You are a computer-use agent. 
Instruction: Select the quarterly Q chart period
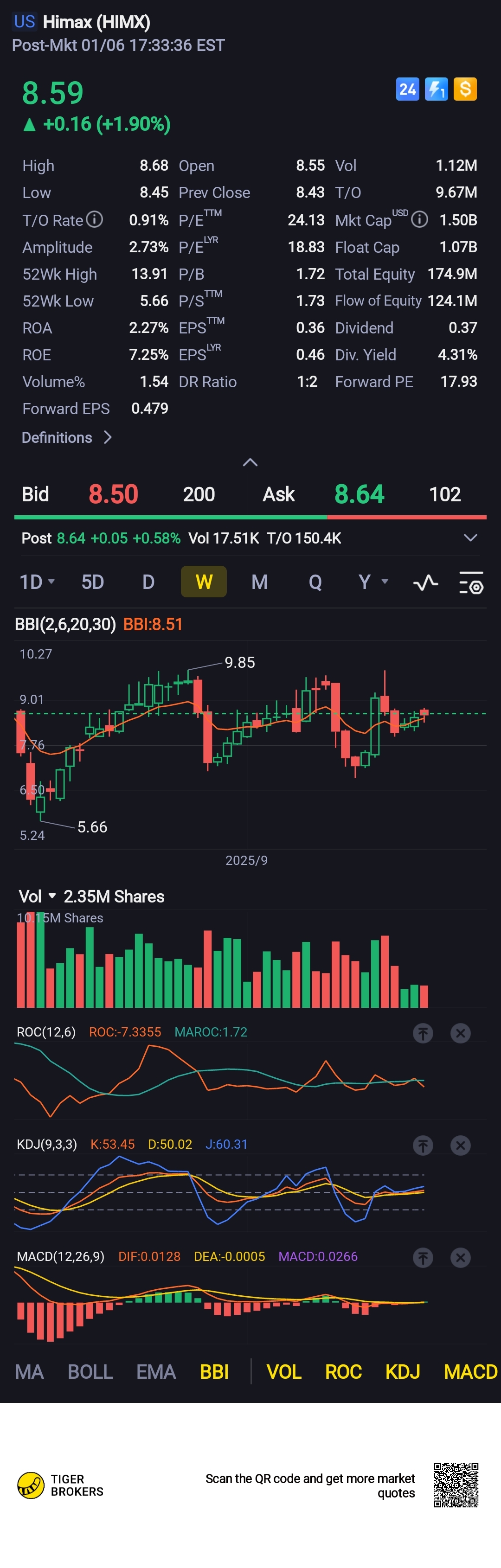315,582
